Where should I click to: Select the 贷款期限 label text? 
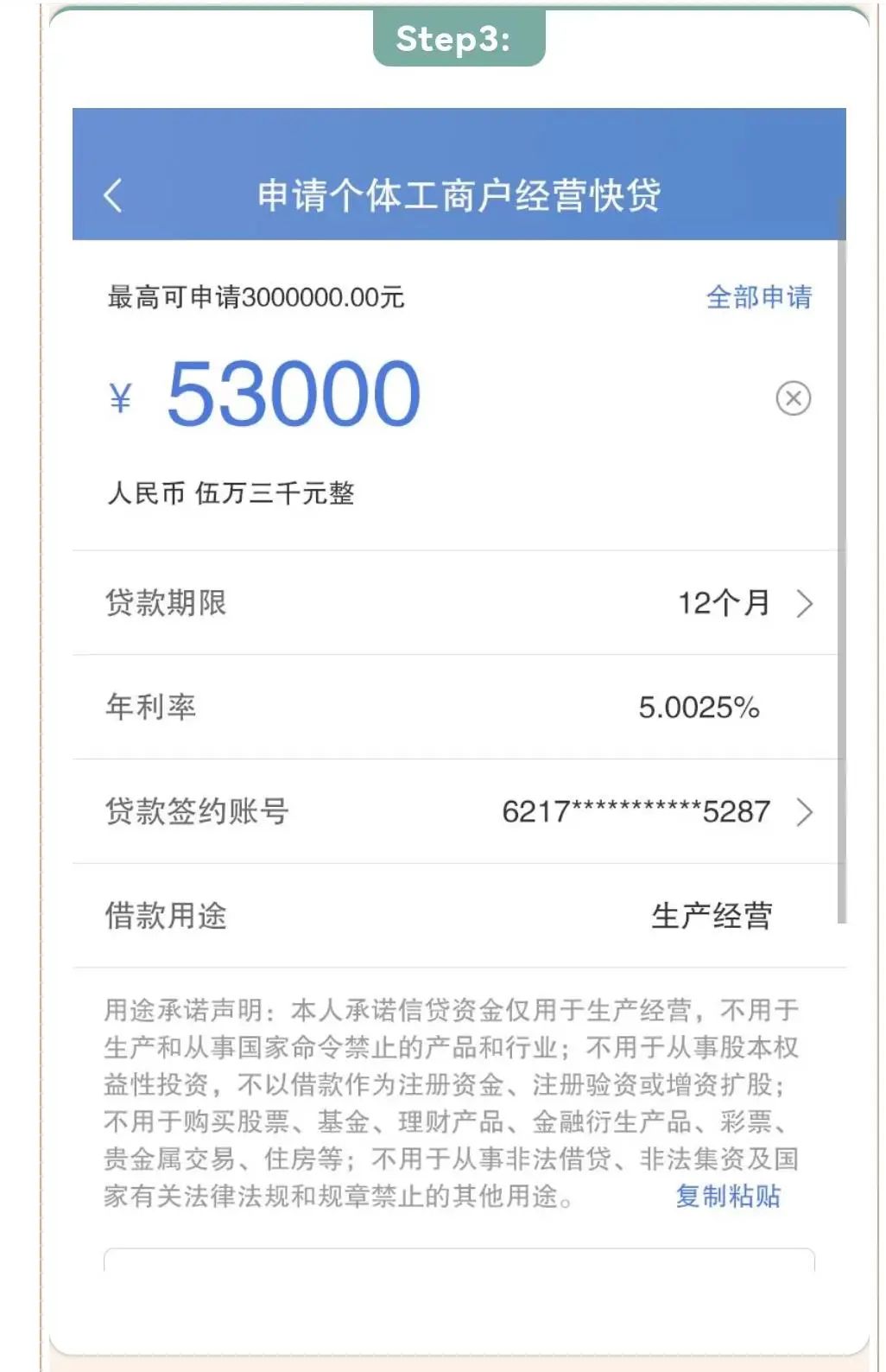point(164,603)
